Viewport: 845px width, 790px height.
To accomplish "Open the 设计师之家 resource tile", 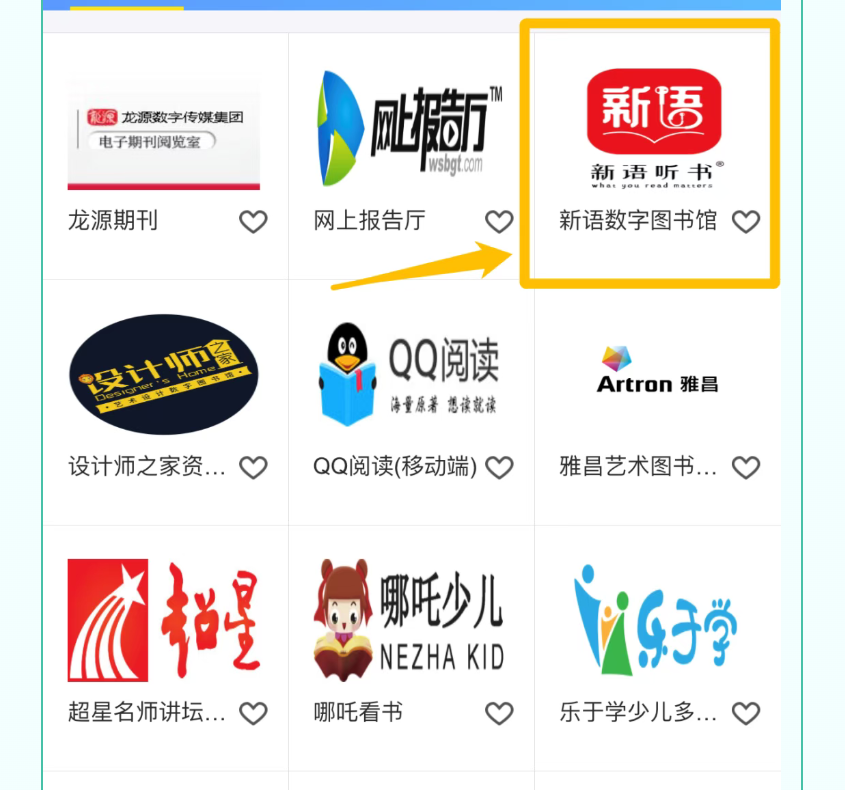I will click(x=164, y=374).
